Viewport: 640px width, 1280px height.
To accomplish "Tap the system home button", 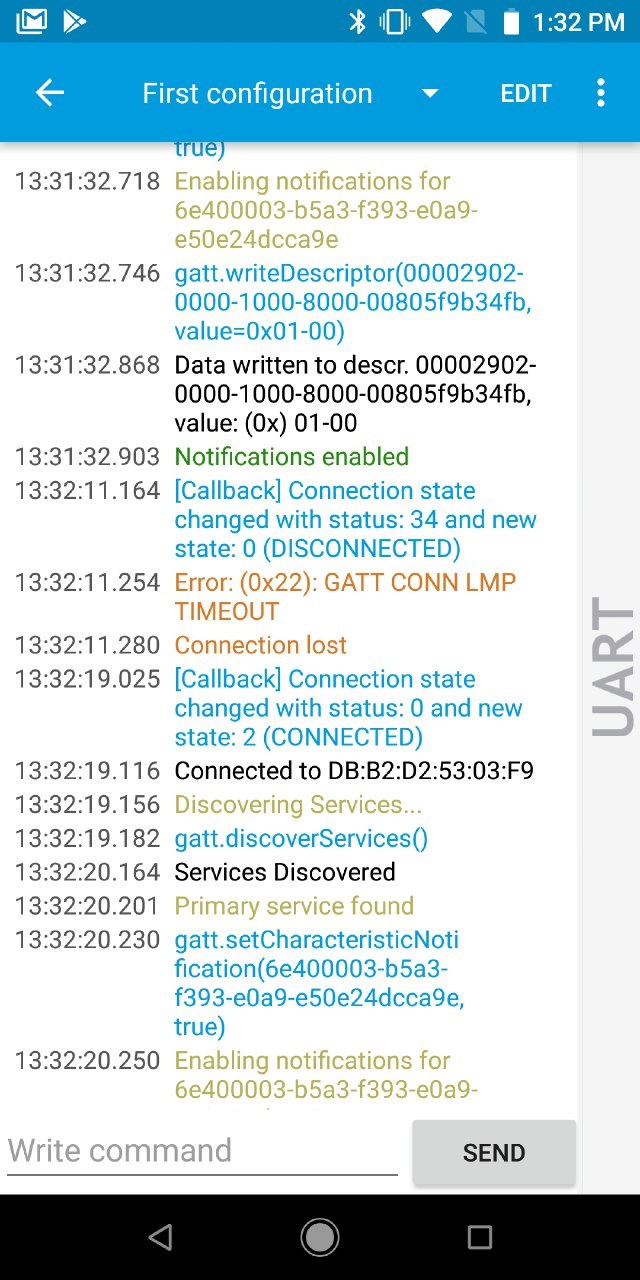I will (x=320, y=1237).
